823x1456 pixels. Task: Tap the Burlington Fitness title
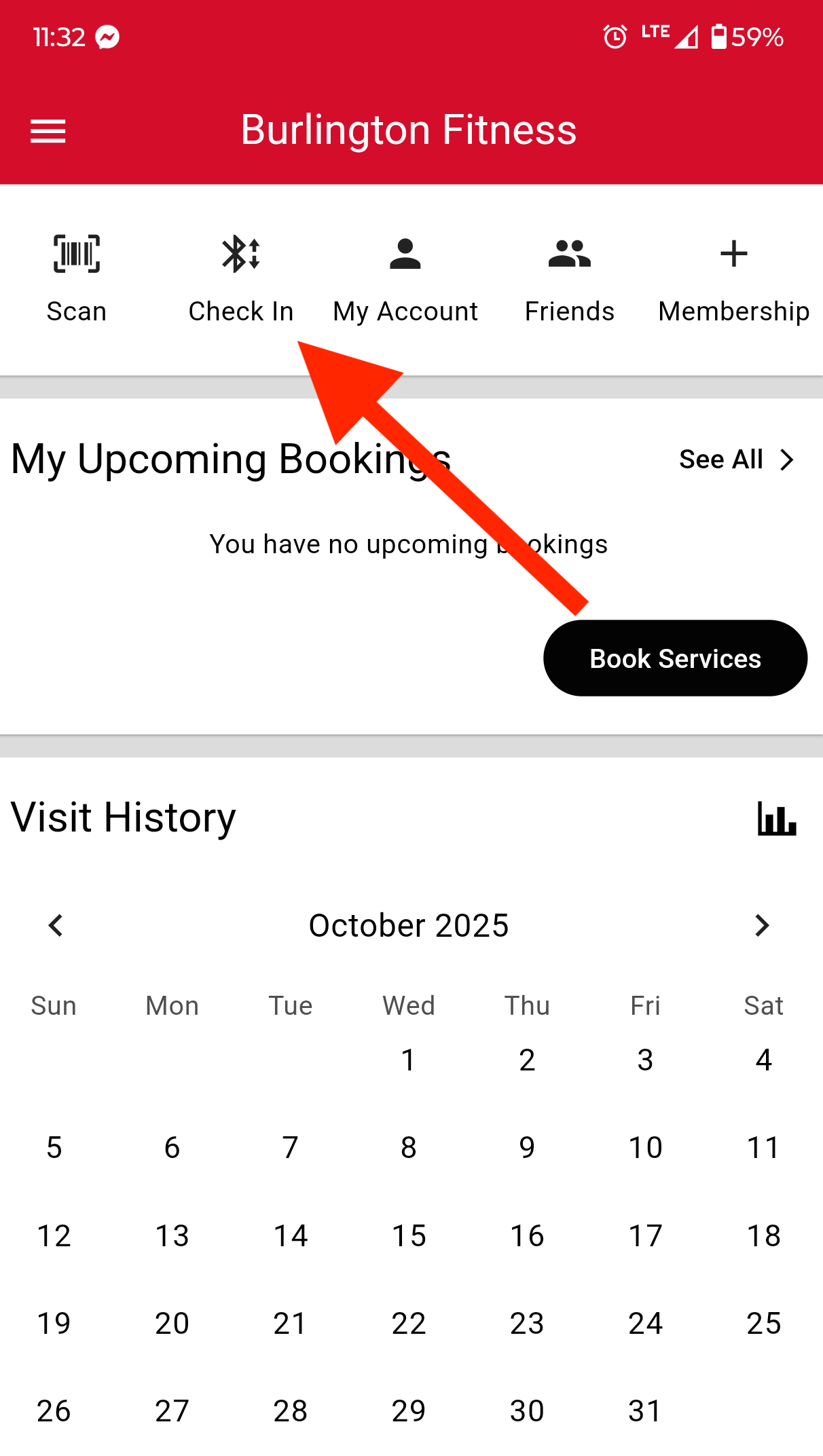pos(409,130)
